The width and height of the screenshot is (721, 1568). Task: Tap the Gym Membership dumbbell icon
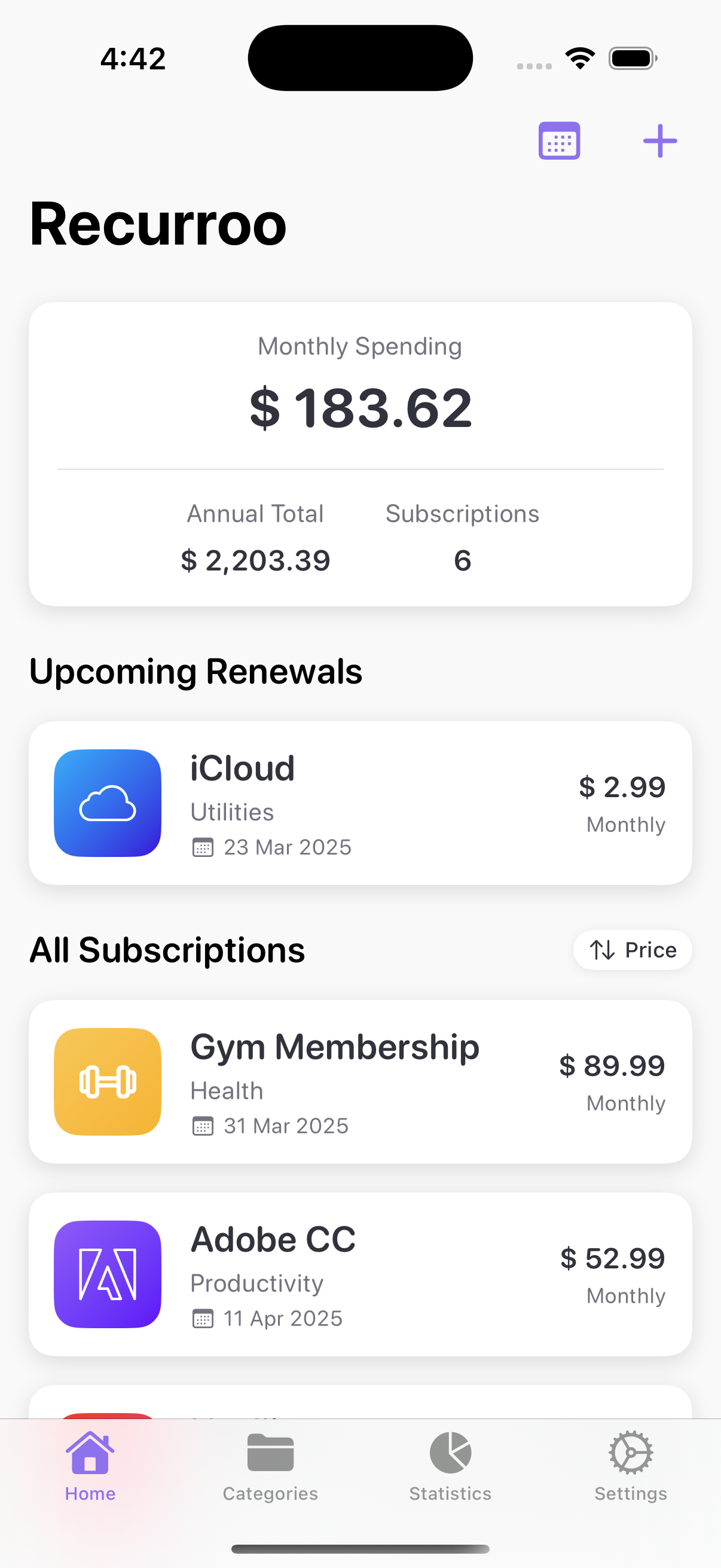[107, 1082]
